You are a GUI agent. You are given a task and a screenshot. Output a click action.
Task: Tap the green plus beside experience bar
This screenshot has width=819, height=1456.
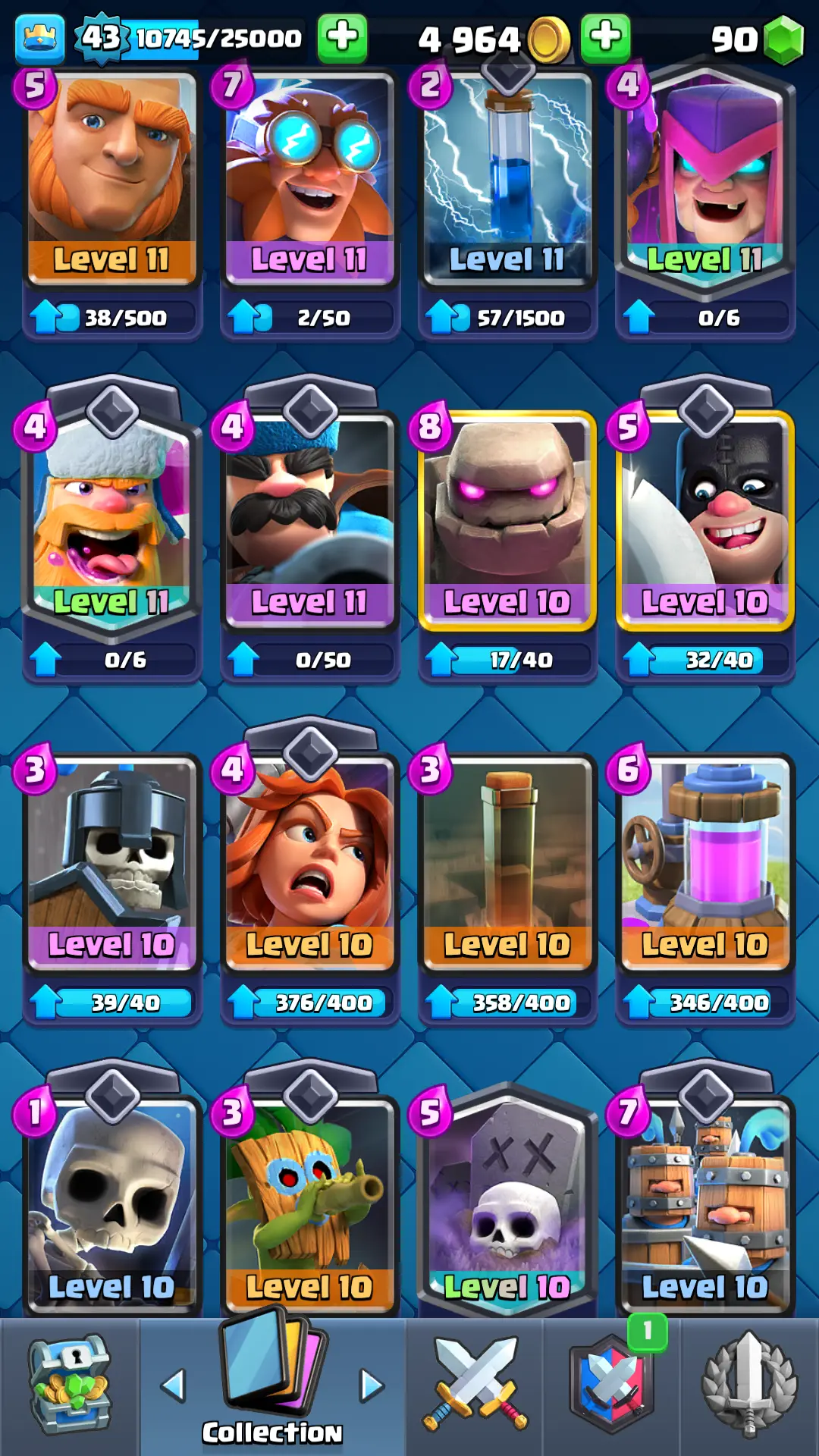pos(342,36)
